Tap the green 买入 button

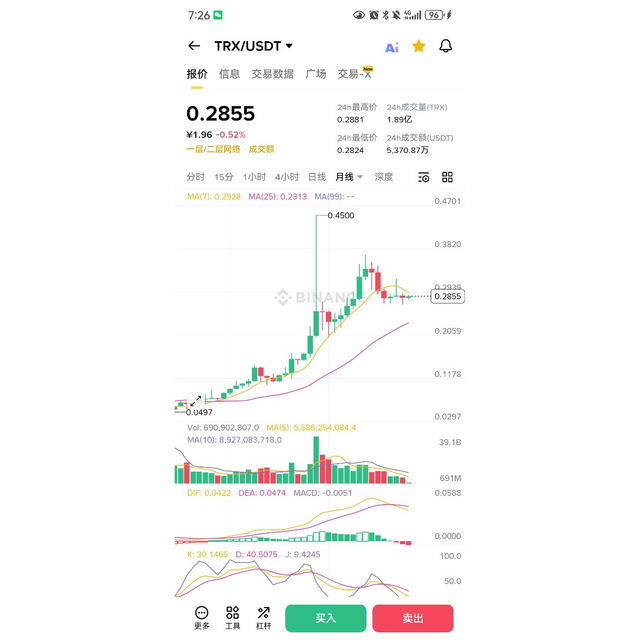pos(325,618)
